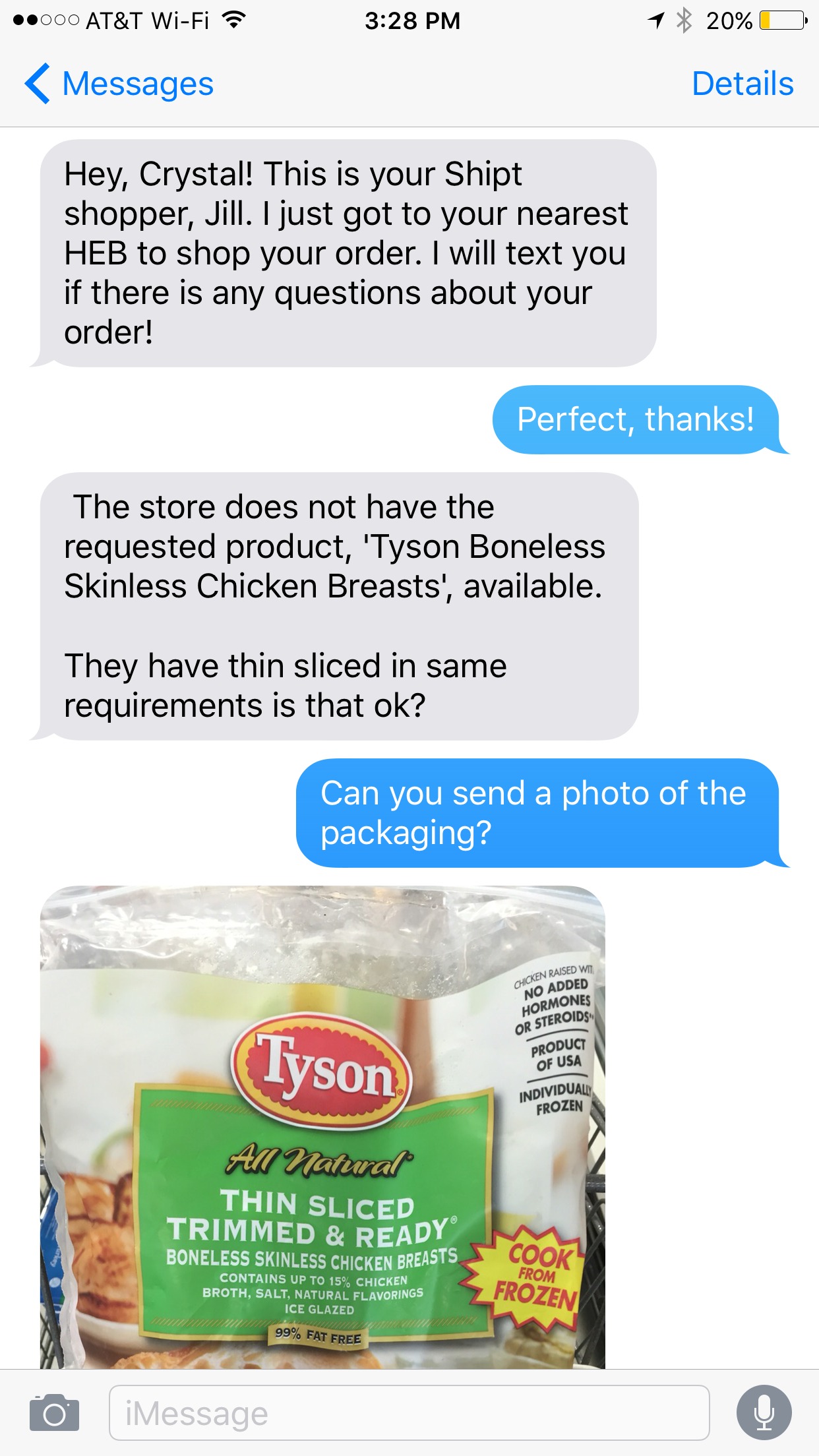
Task: Open the camera to attach a photo
Action: coord(54,1412)
